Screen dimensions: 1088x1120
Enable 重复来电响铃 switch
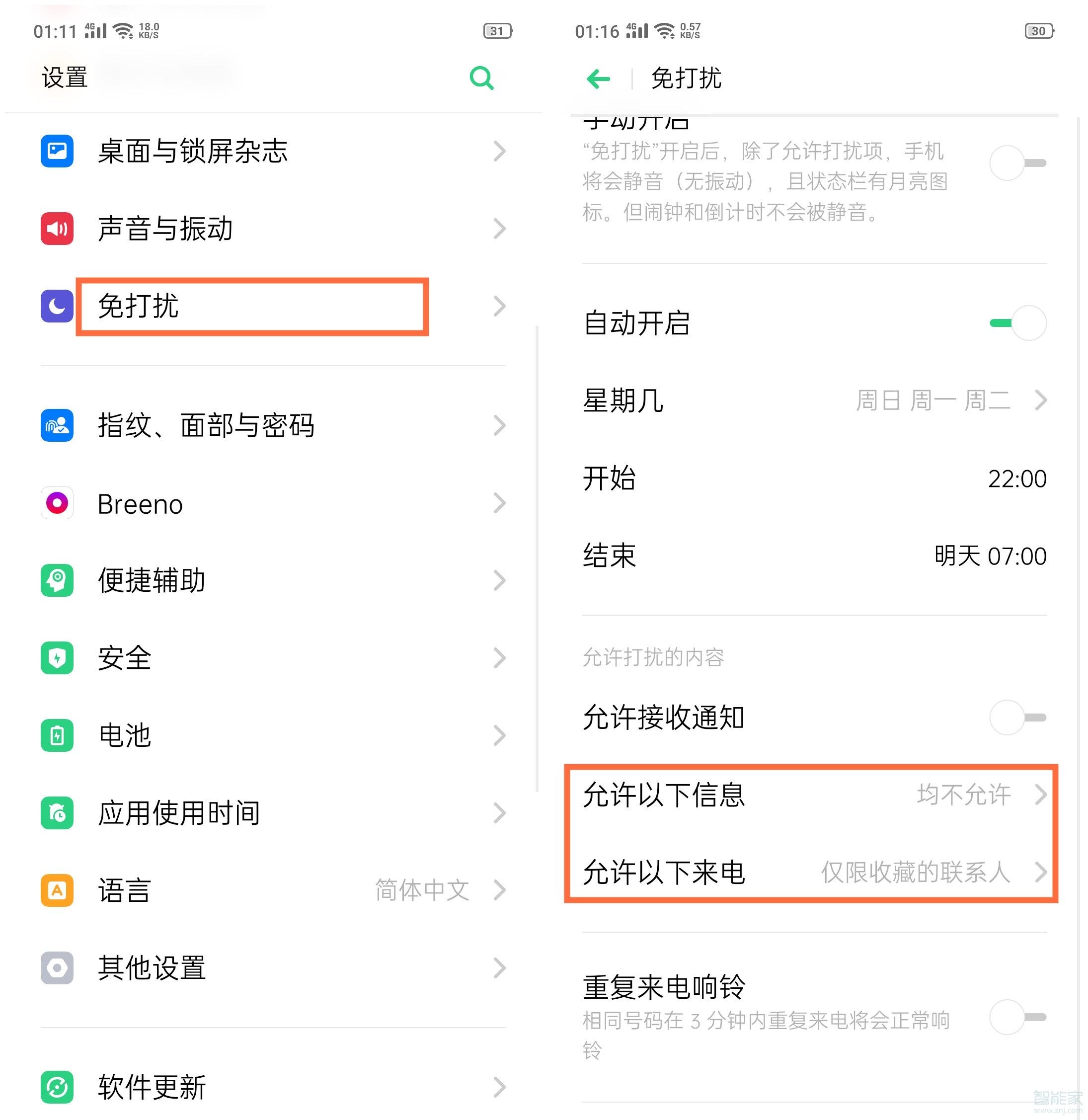point(1017,1017)
